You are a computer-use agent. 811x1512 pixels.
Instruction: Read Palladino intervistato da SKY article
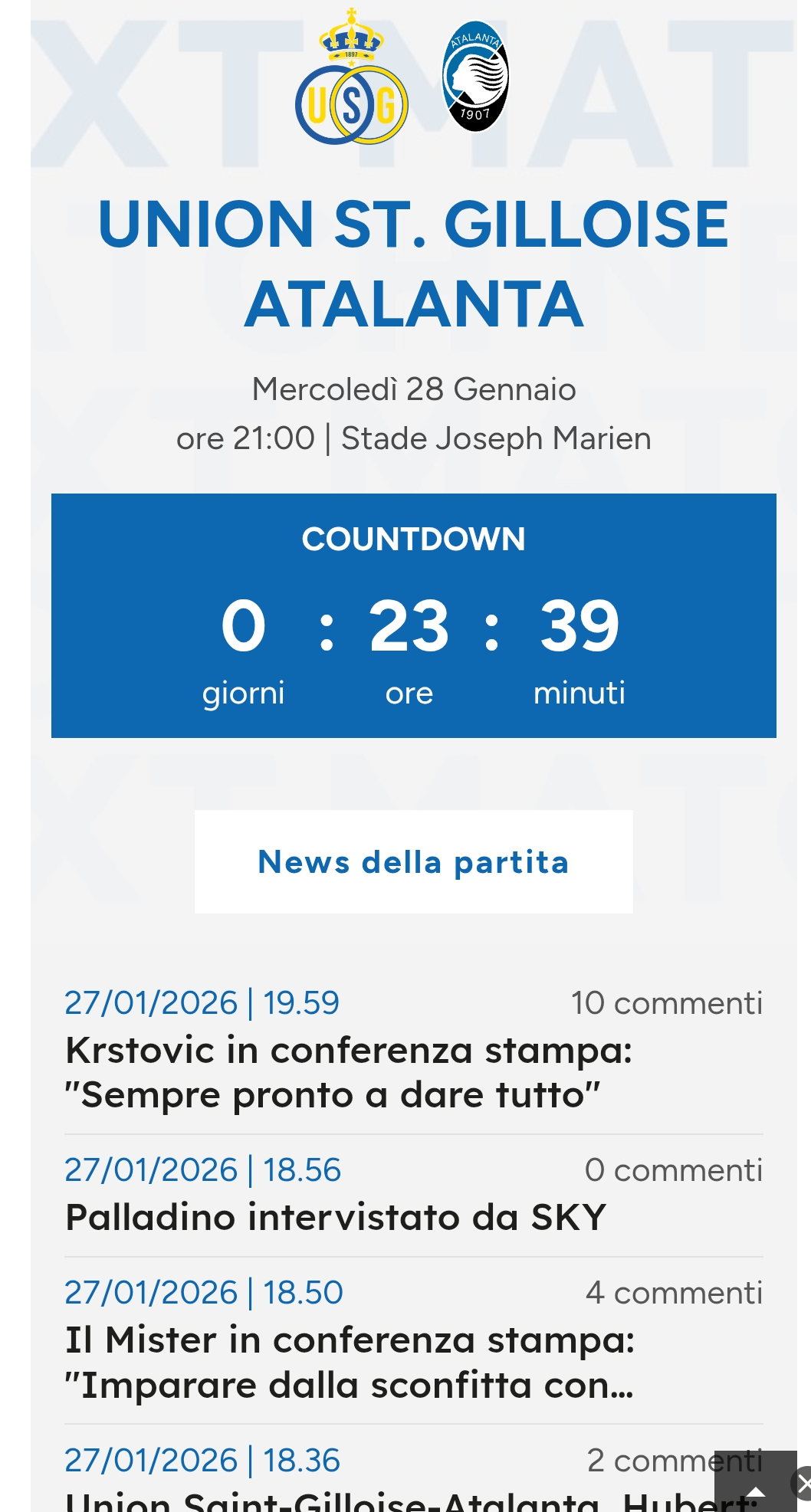[336, 1217]
